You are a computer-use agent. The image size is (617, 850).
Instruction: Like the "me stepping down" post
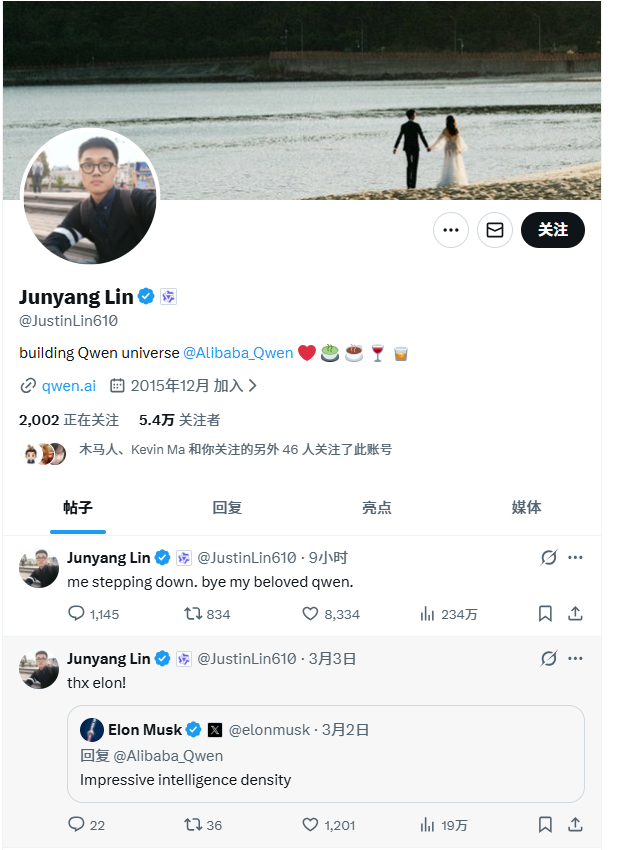pyautogui.click(x=311, y=613)
